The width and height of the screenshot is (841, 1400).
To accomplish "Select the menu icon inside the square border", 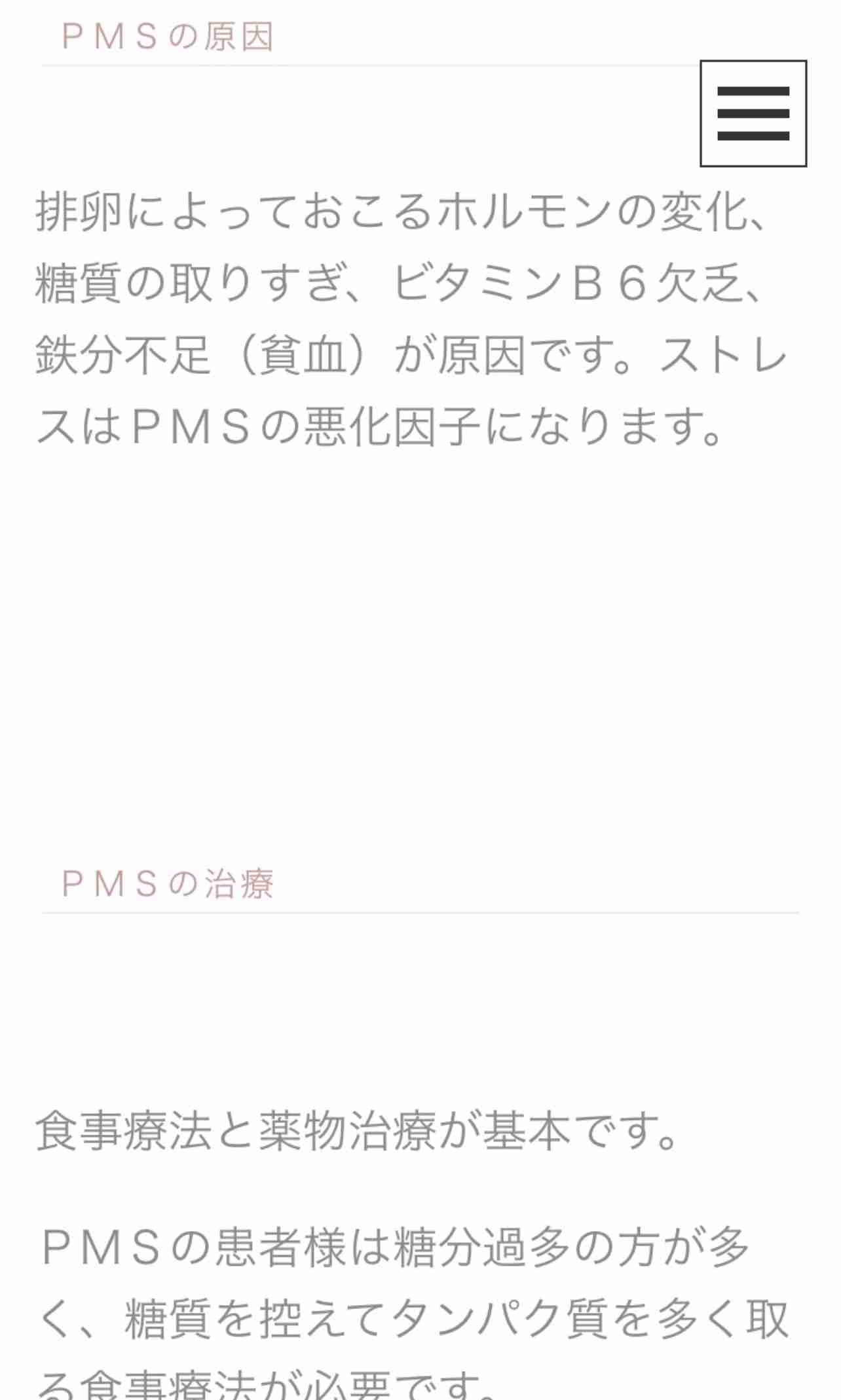I will click(755, 115).
